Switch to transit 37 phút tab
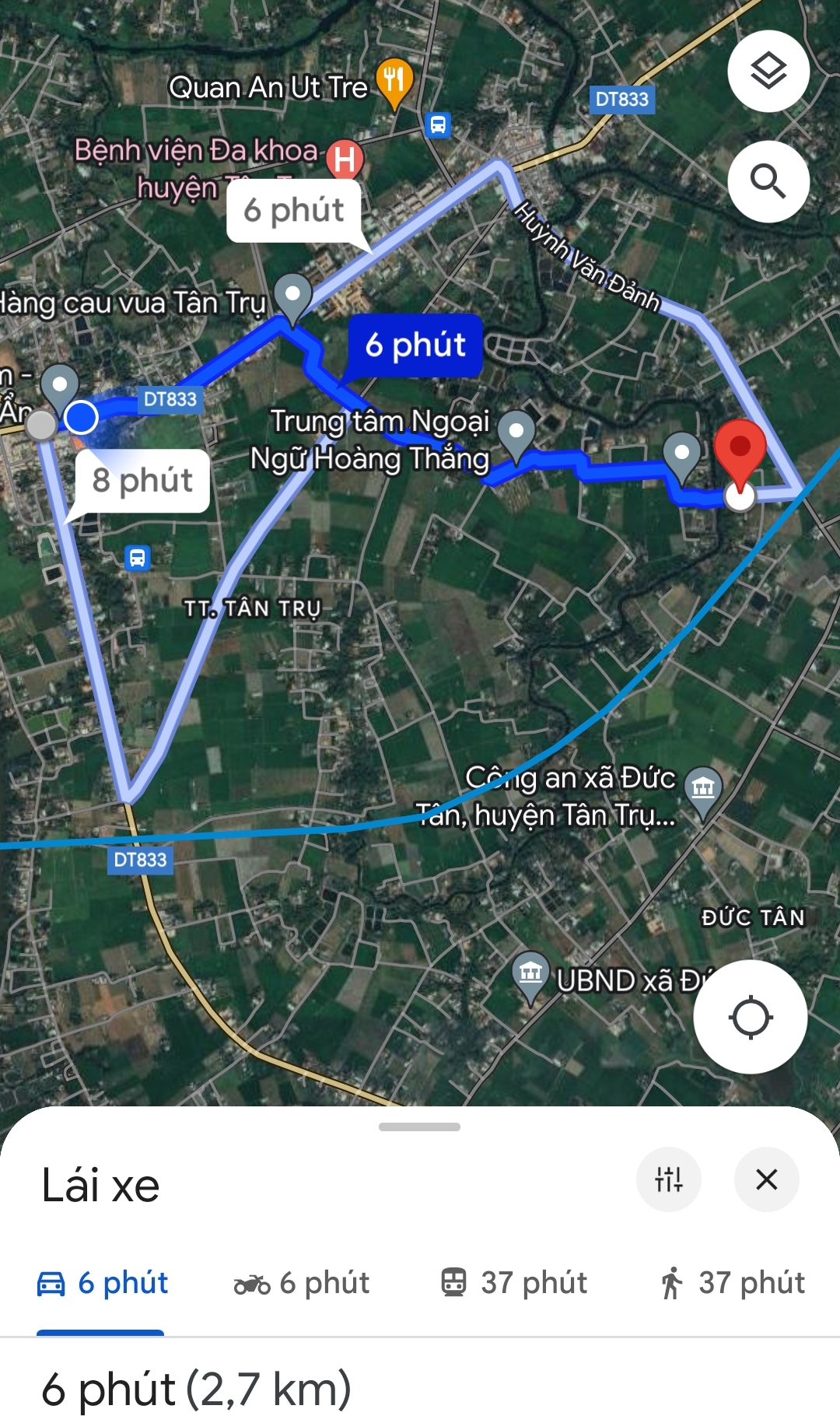The image size is (840, 1416). [513, 1283]
